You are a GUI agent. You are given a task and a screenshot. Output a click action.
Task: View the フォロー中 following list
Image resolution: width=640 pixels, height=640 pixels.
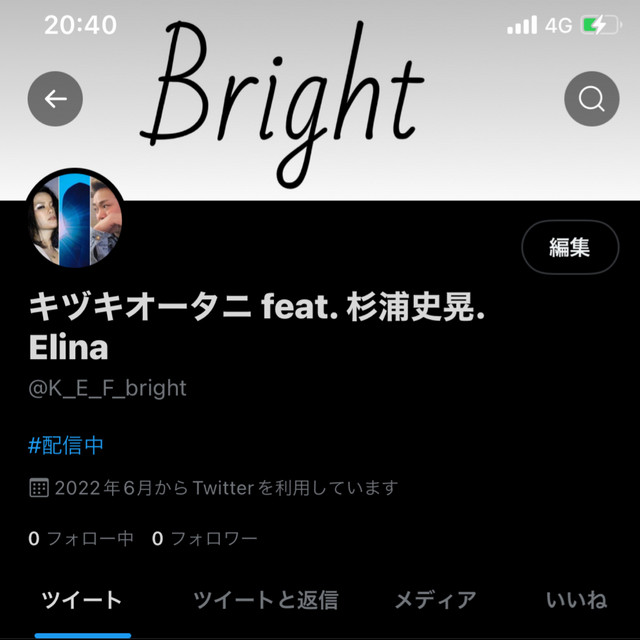point(81,539)
